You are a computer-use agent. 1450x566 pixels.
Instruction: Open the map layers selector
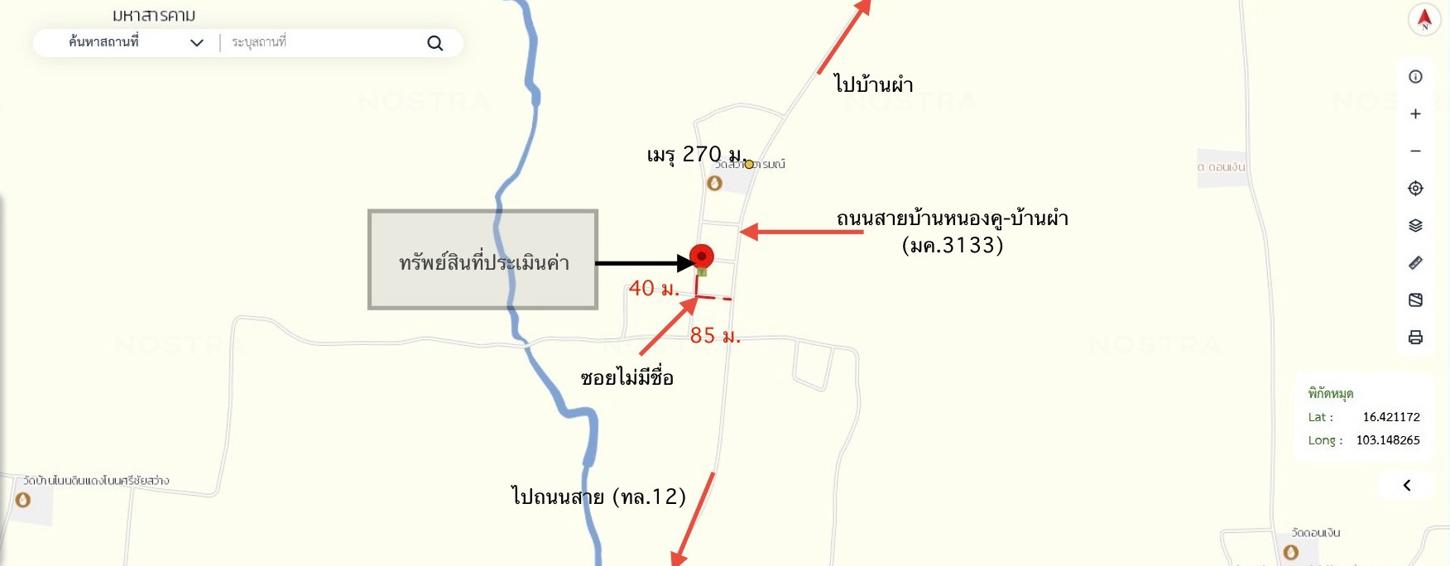(1415, 225)
